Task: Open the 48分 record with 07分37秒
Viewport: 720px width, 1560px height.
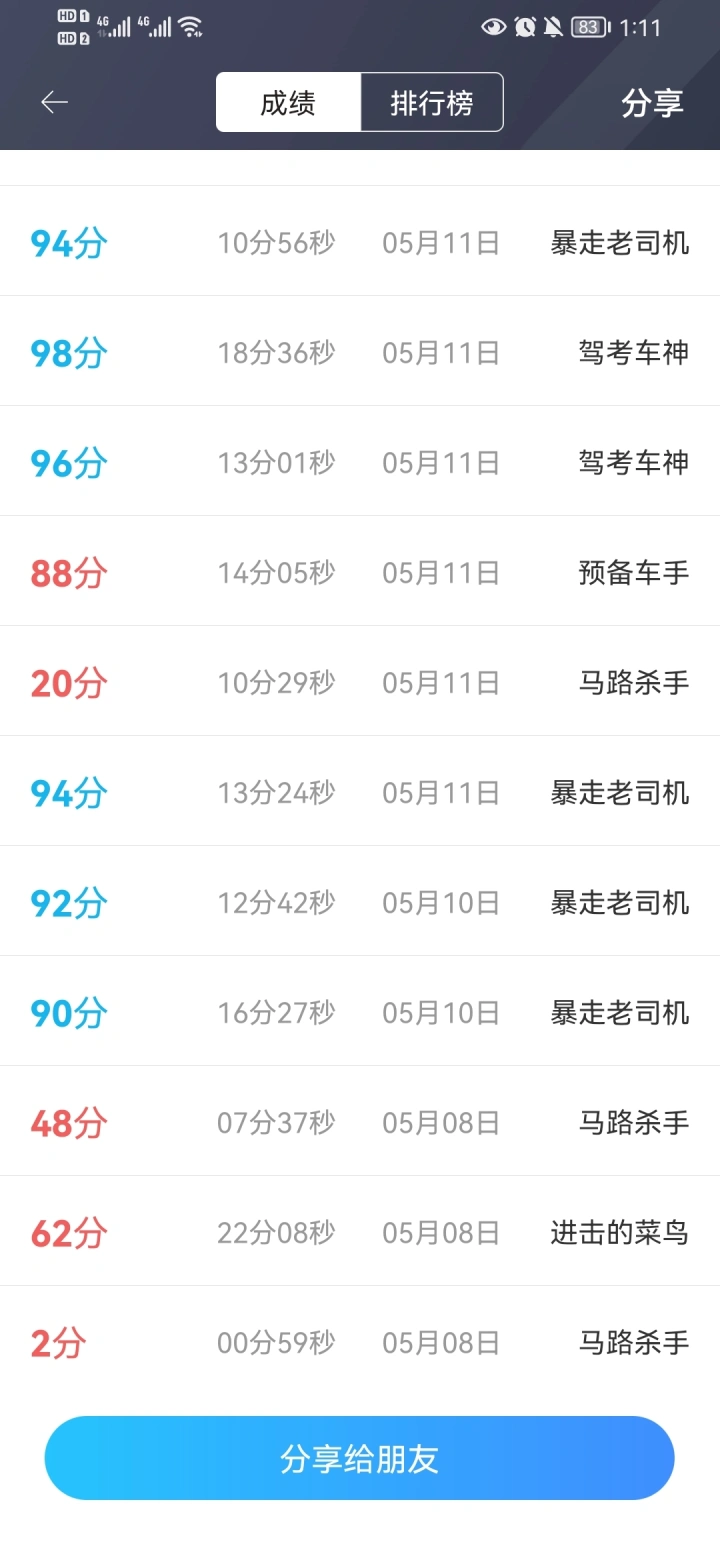Action: (x=360, y=1121)
